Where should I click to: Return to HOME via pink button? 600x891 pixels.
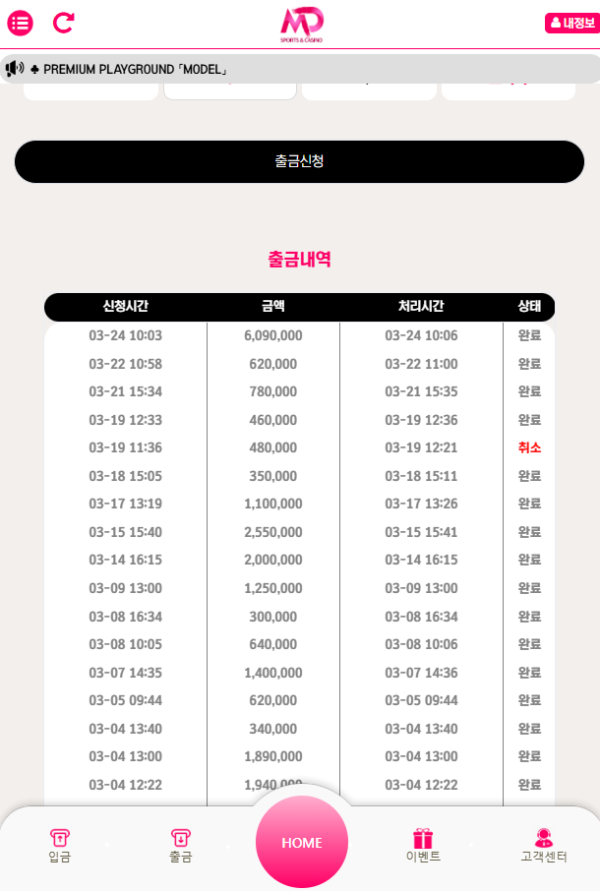coord(302,842)
